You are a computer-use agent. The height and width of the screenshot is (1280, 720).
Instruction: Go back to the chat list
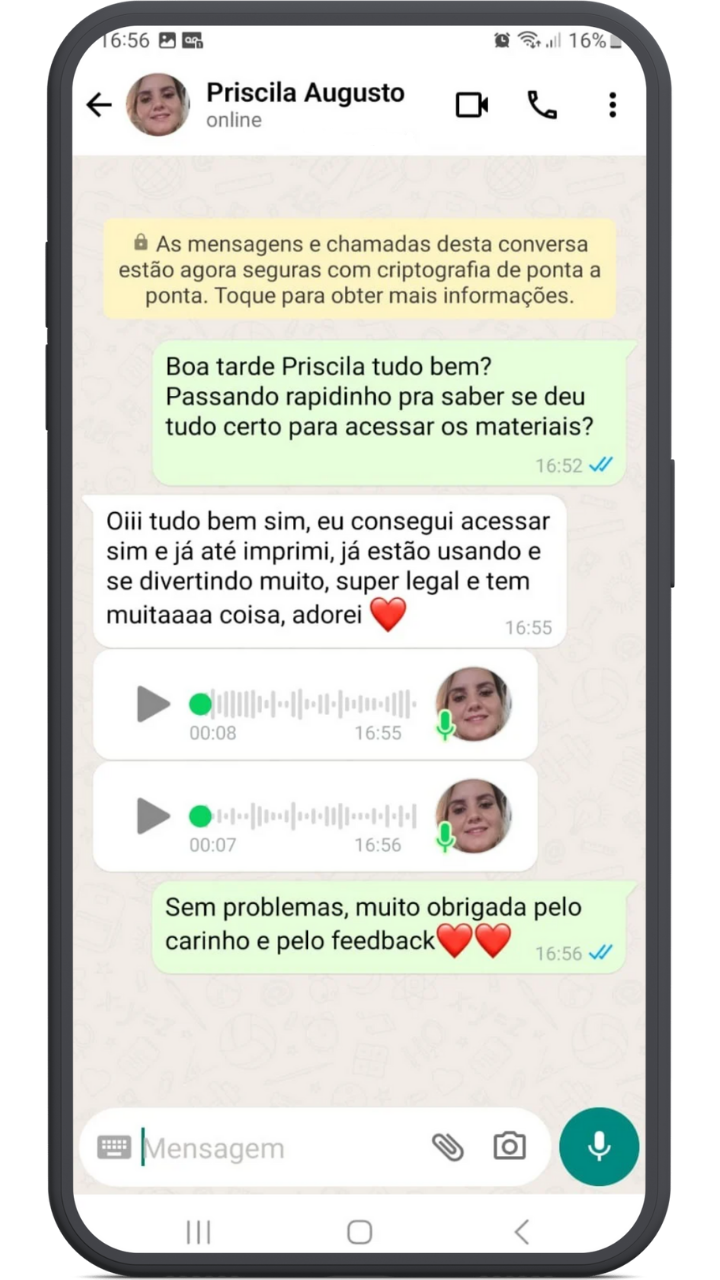[x=98, y=105]
